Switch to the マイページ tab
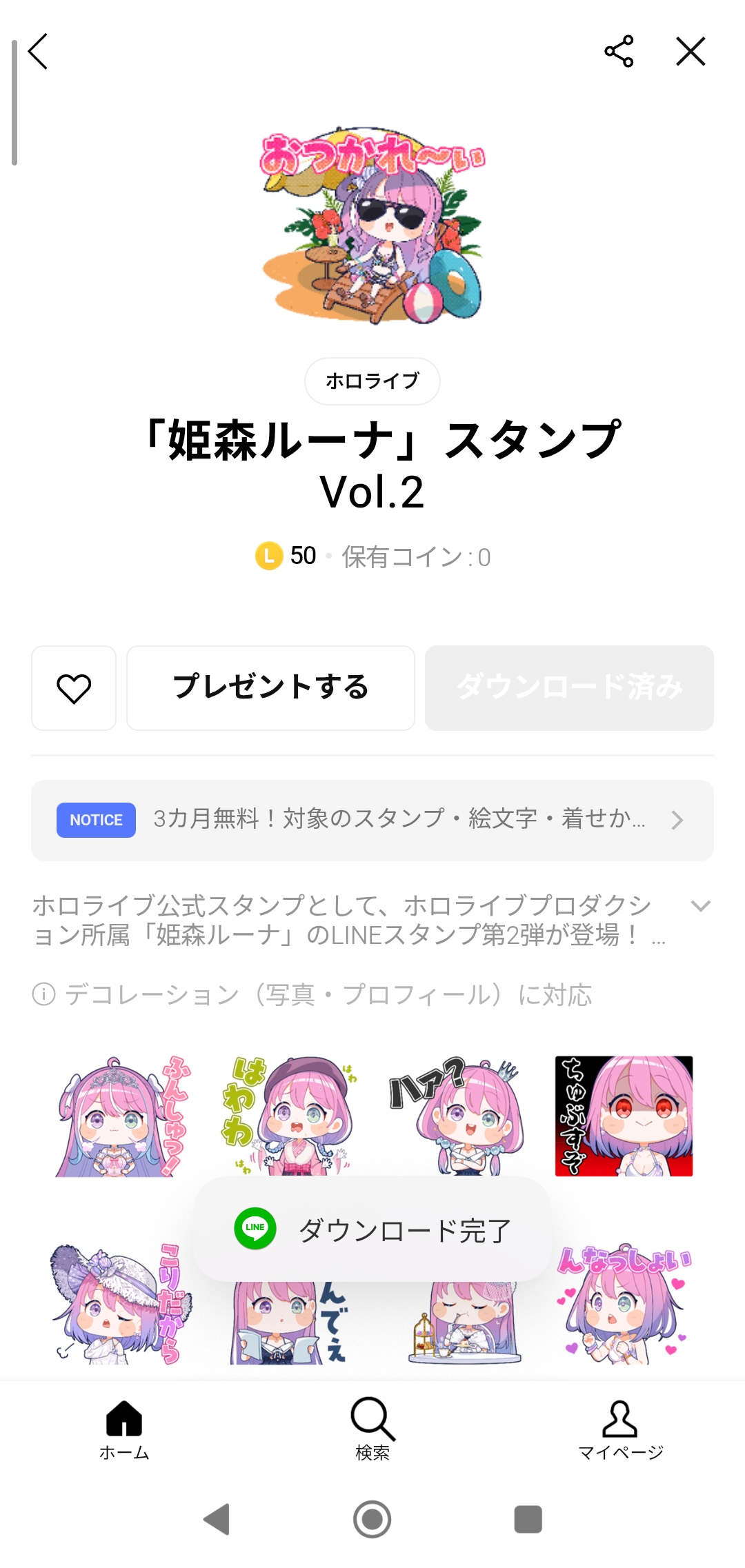The width and height of the screenshot is (745, 1568). click(620, 1429)
